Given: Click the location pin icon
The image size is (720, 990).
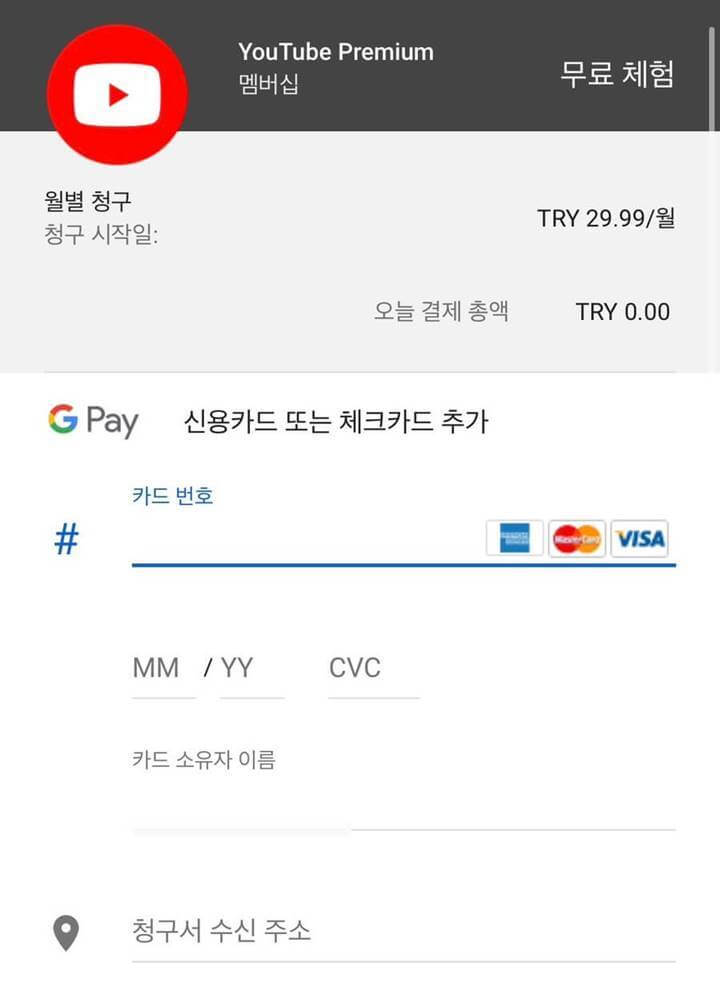Looking at the screenshot, I should (64, 931).
